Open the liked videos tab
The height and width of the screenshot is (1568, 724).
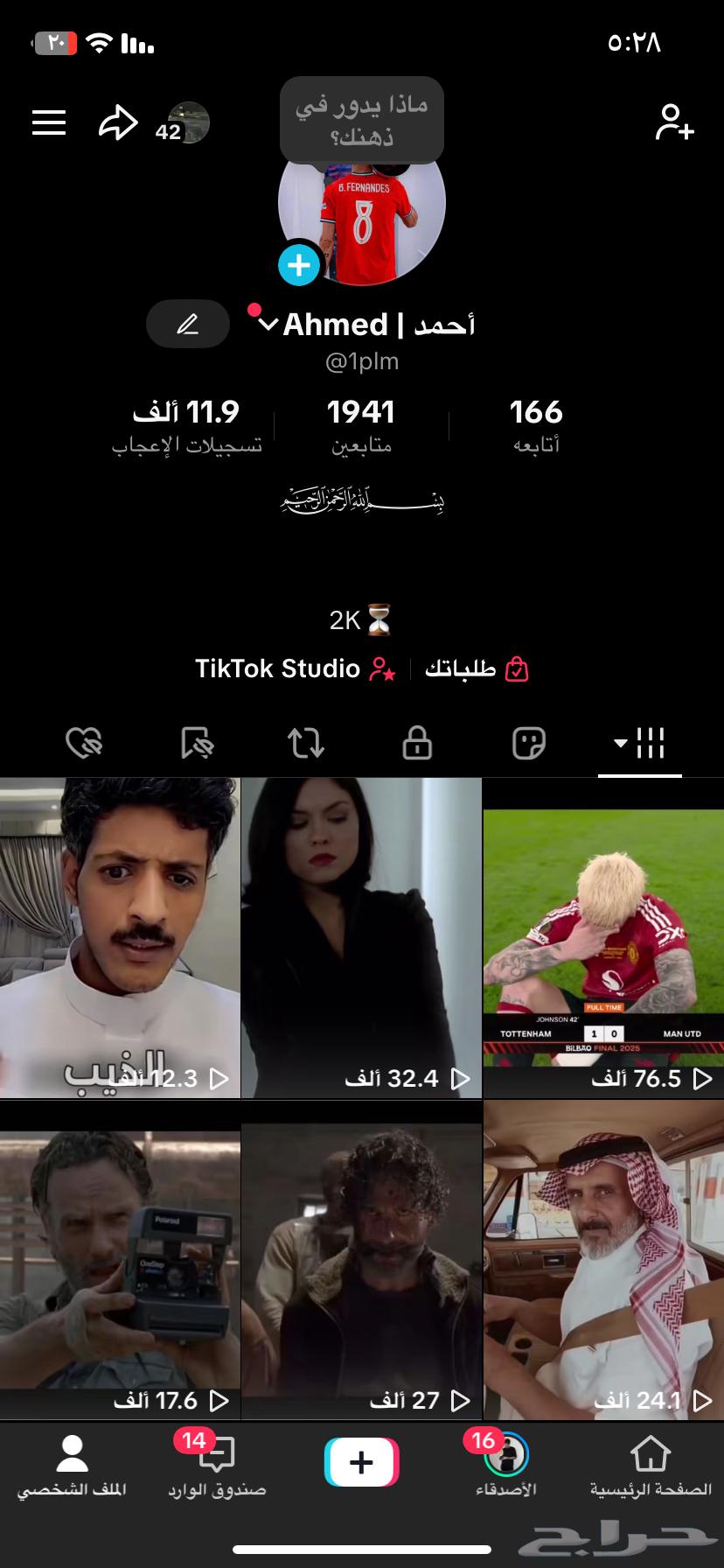point(84,743)
